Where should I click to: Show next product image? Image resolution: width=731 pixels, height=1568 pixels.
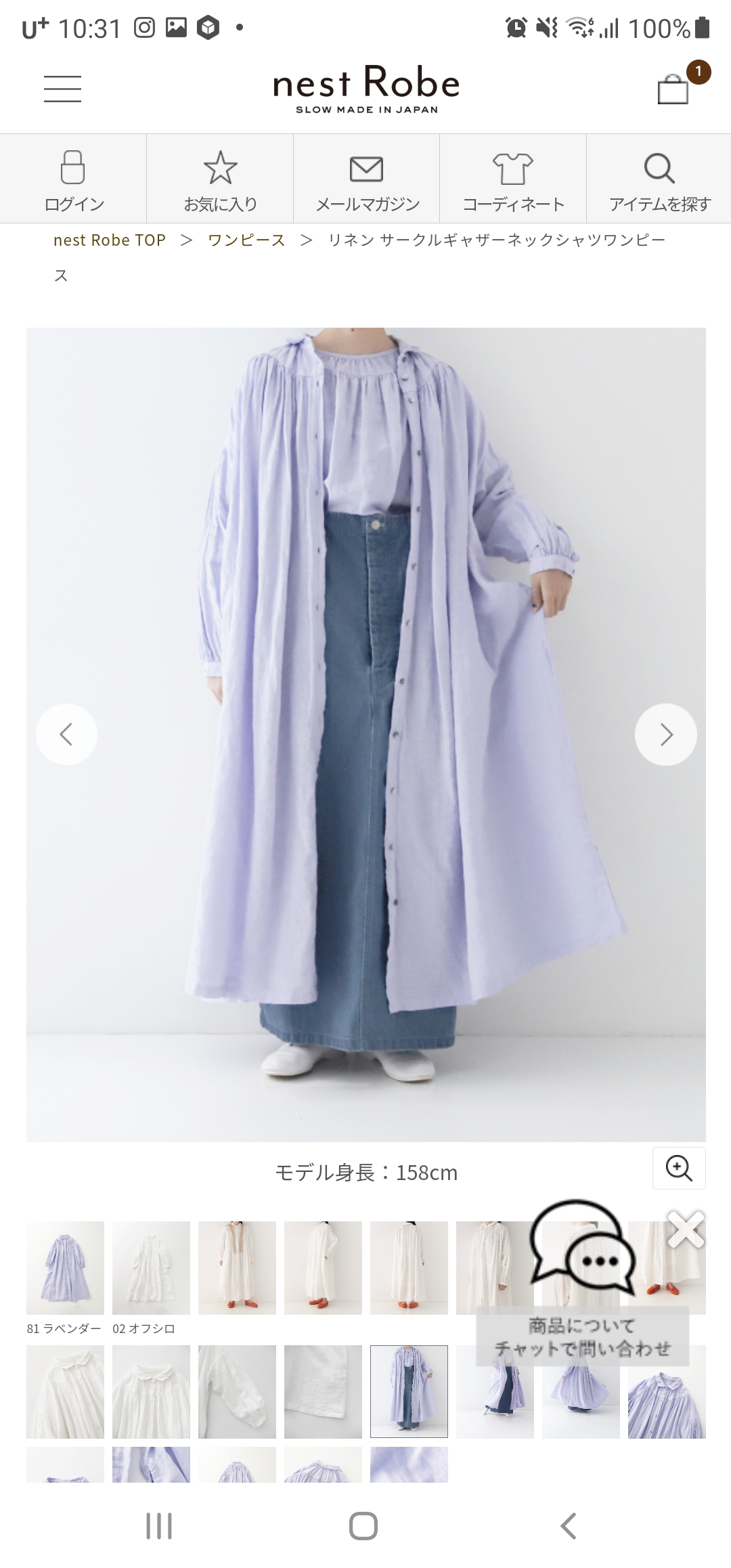click(x=665, y=735)
